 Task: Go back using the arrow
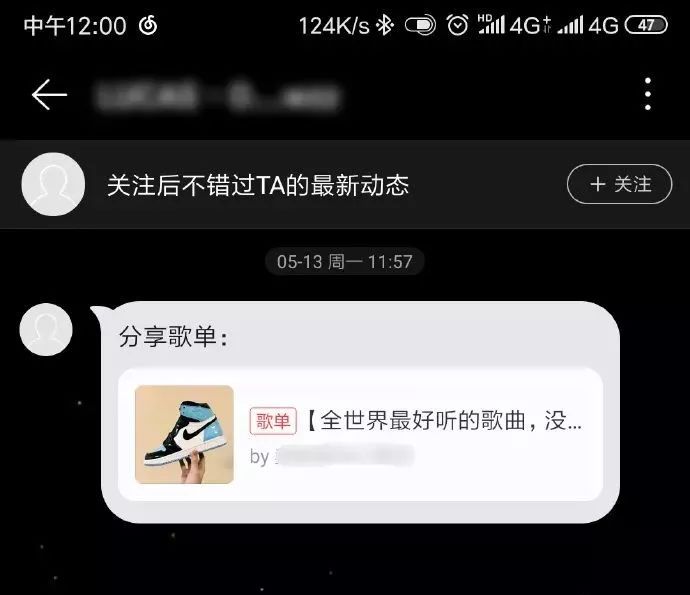click(49, 95)
